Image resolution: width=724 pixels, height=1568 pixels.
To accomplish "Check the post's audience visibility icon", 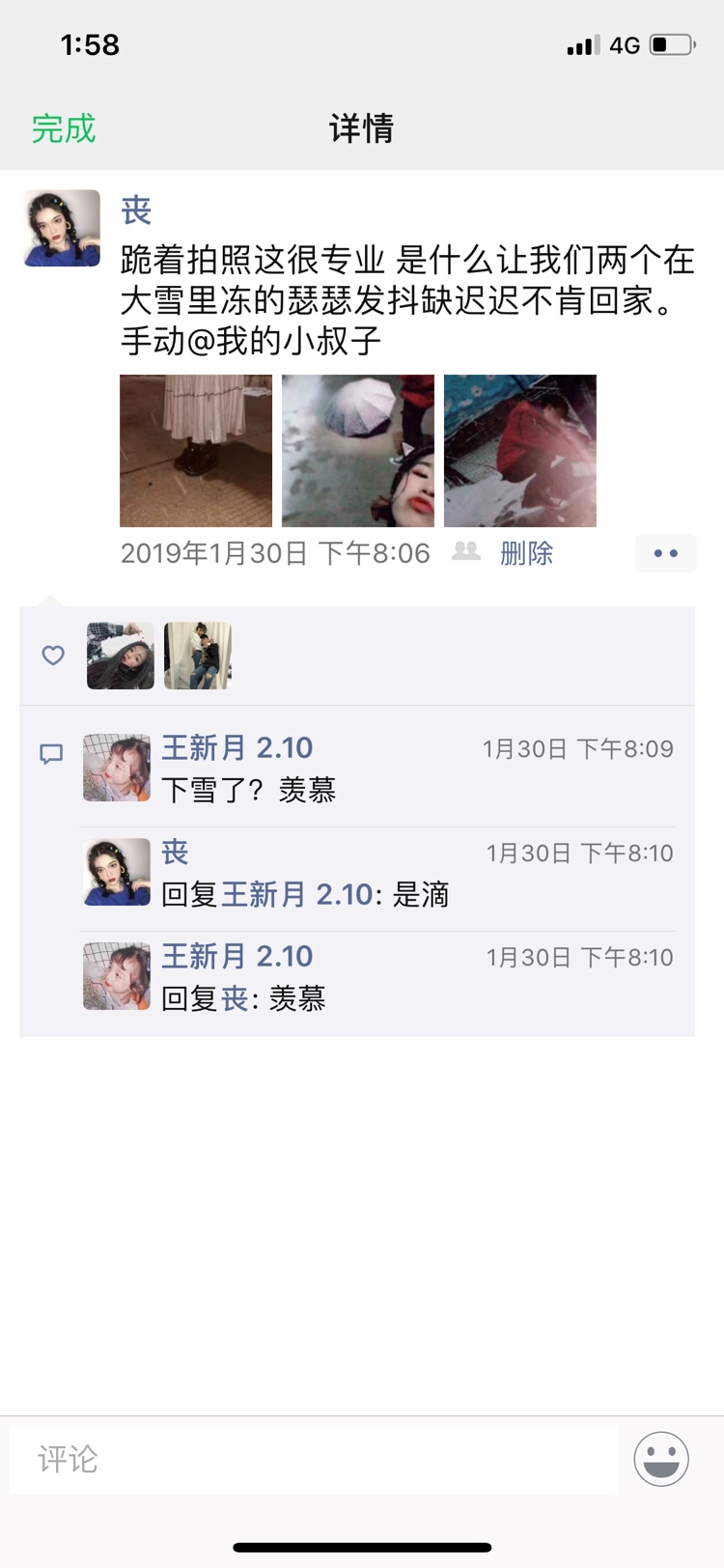I will (466, 552).
